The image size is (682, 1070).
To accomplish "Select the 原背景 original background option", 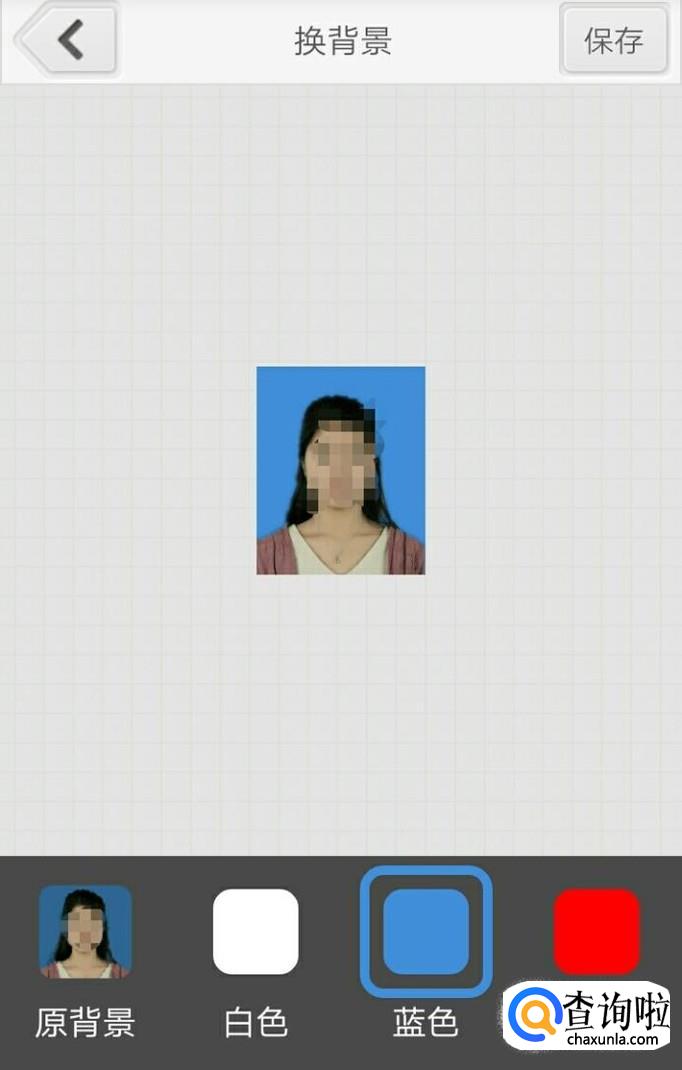I will tap(85, 931).
